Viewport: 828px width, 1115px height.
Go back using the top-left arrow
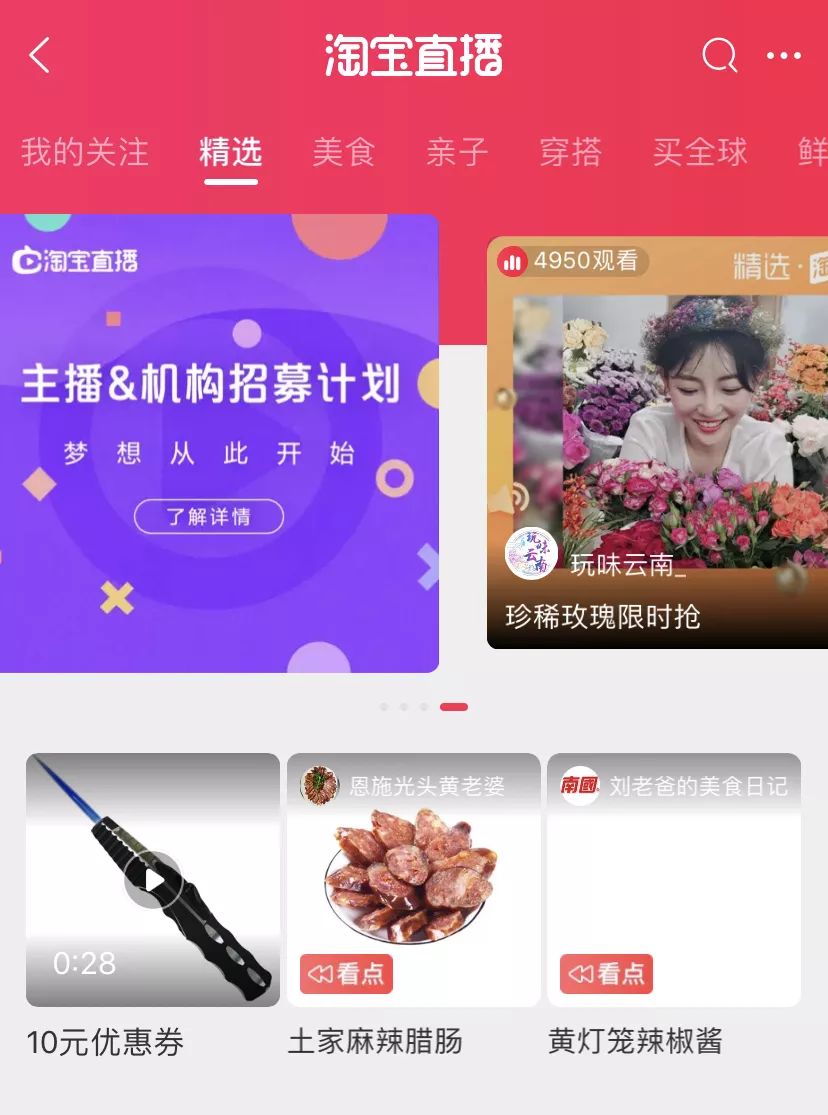[x=40, y=56]
